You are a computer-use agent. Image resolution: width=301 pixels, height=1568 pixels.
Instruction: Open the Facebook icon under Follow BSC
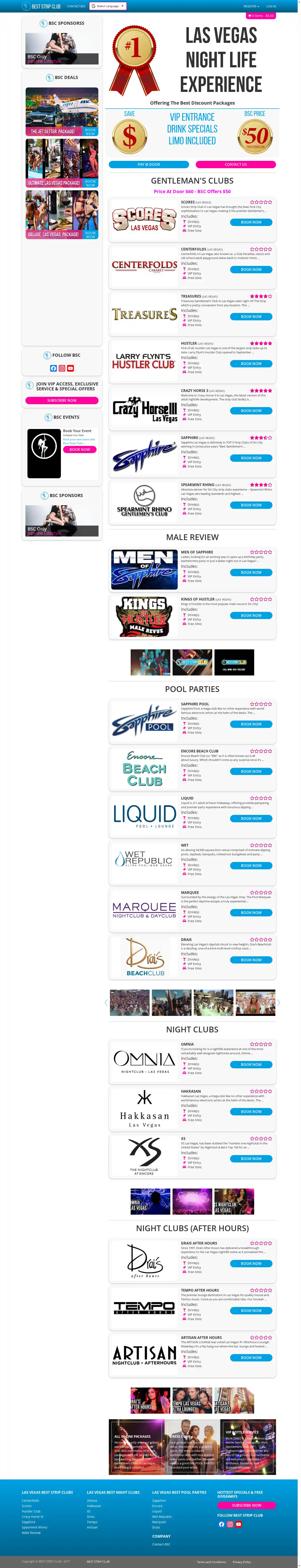[x=54, y=368]
